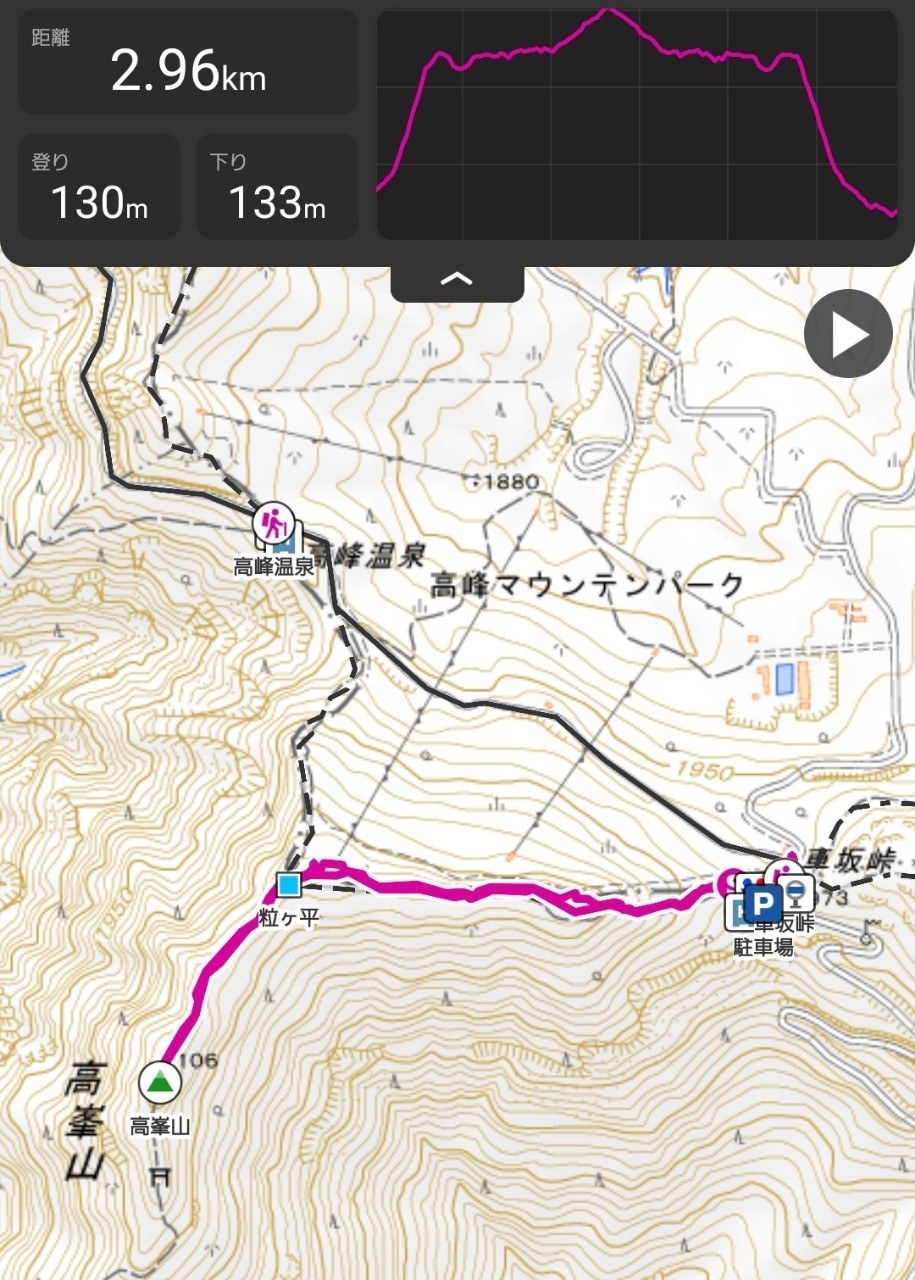Open the 高峰温泉 trailhead marker

[x=272, y=523]
